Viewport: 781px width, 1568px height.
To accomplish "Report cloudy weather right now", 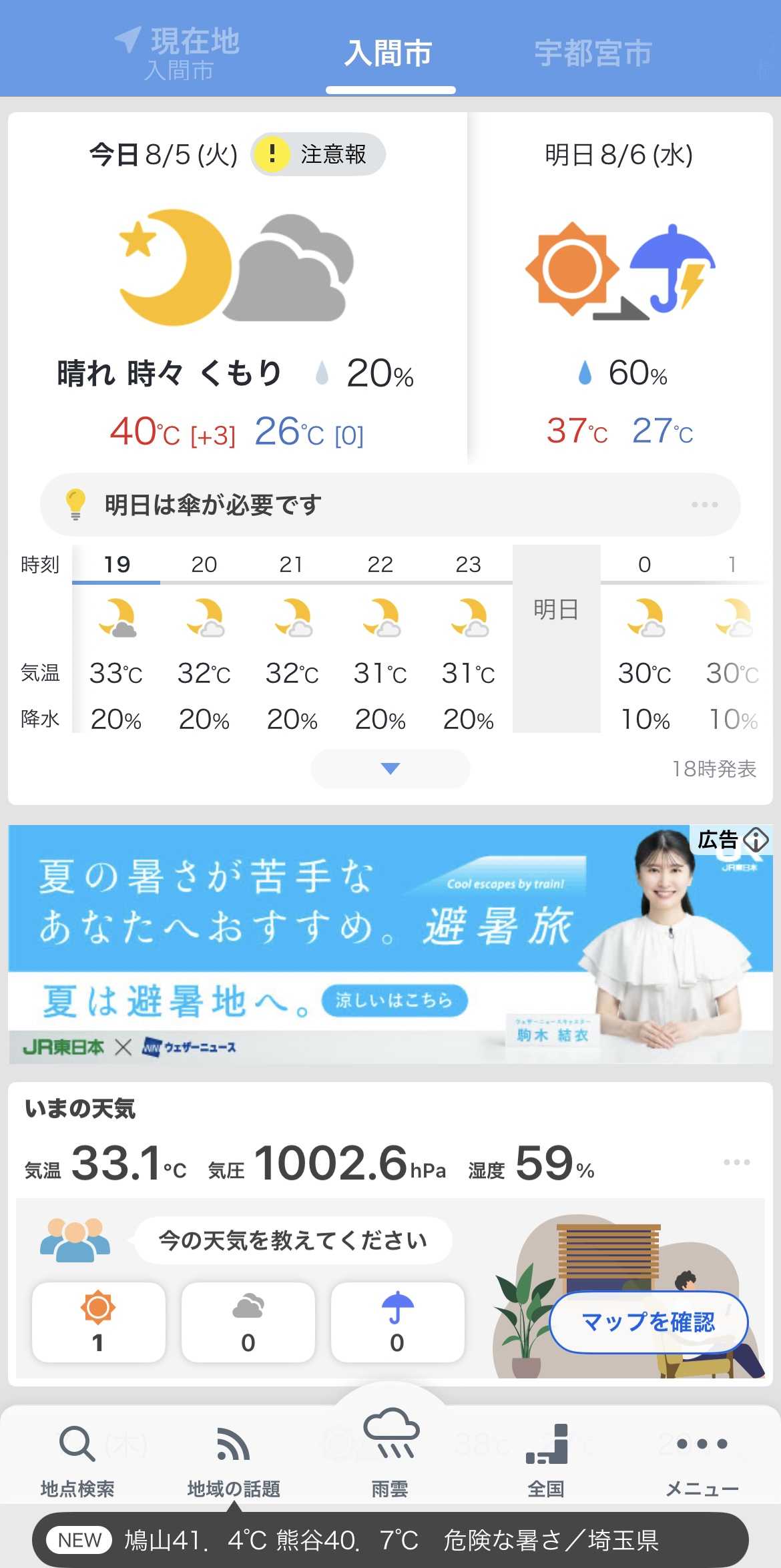I will pos(248,1322).
